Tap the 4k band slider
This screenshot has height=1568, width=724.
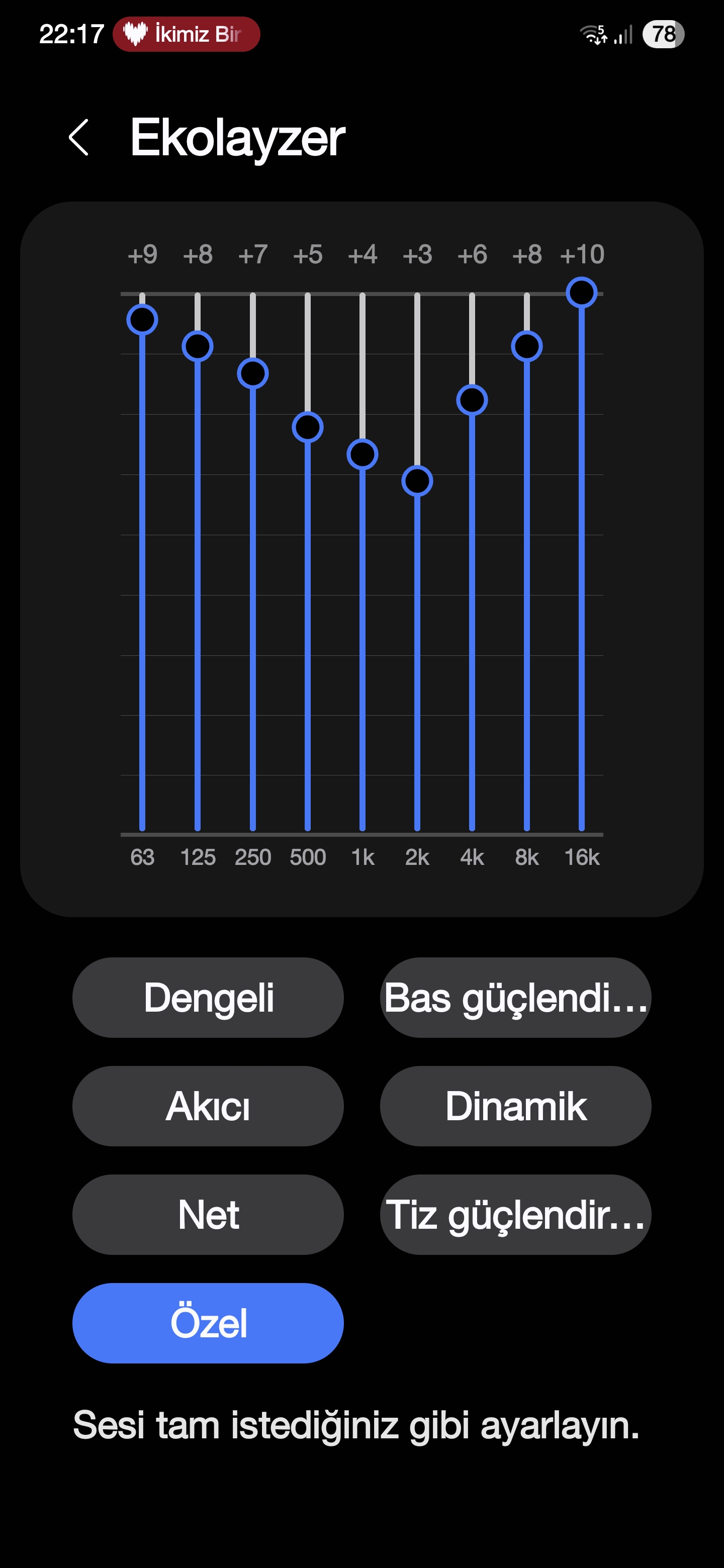tap(472, 401)
